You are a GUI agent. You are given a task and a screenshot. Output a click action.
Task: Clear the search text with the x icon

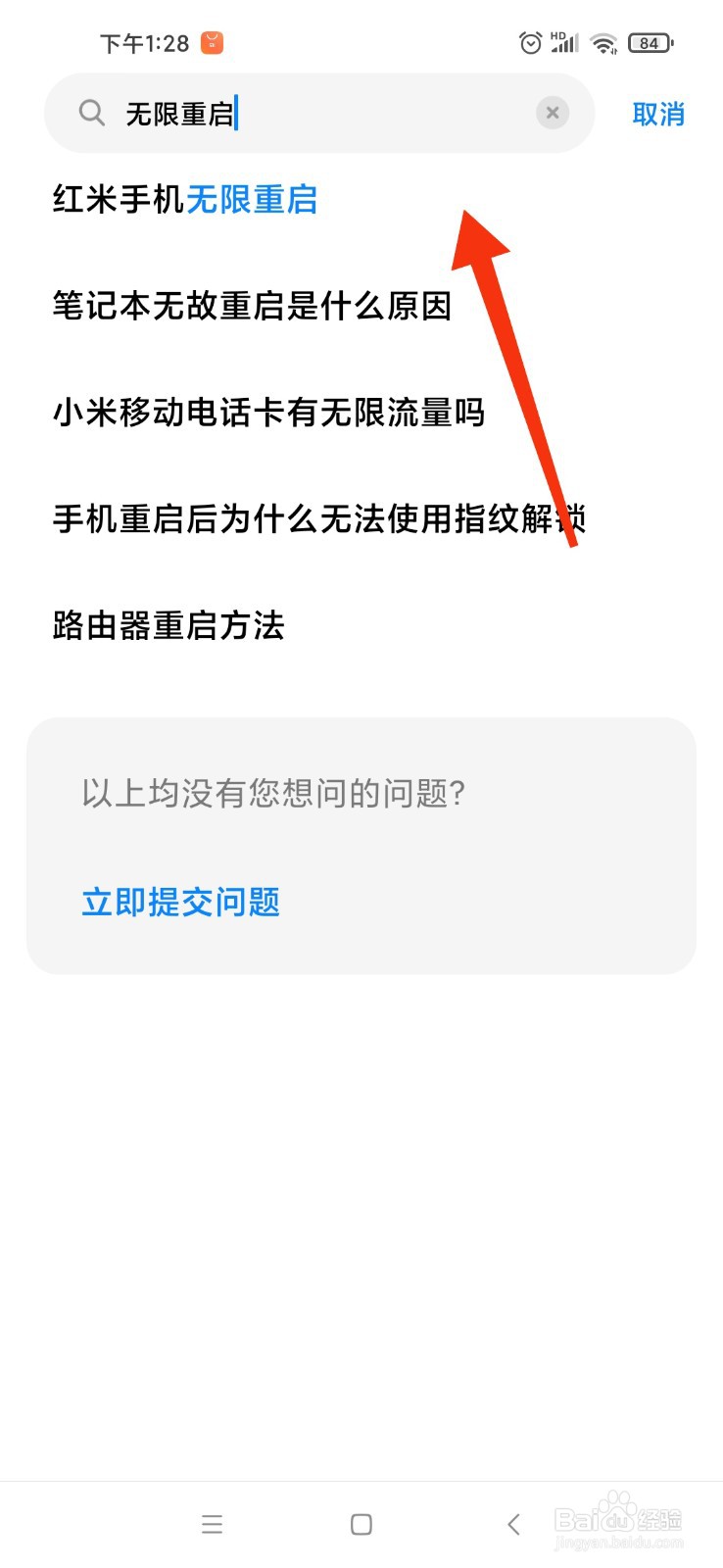553,113
